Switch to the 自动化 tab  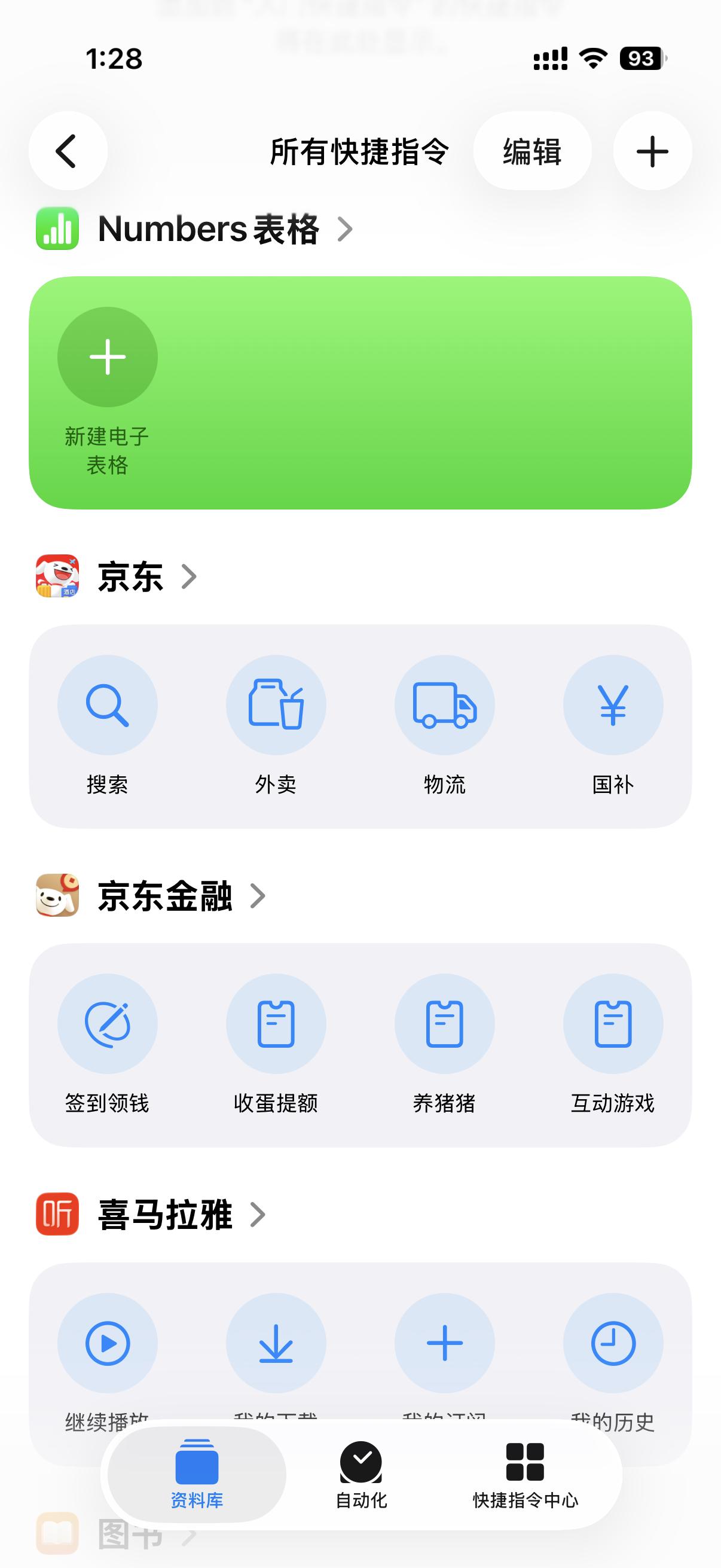tap(361, 1474)
